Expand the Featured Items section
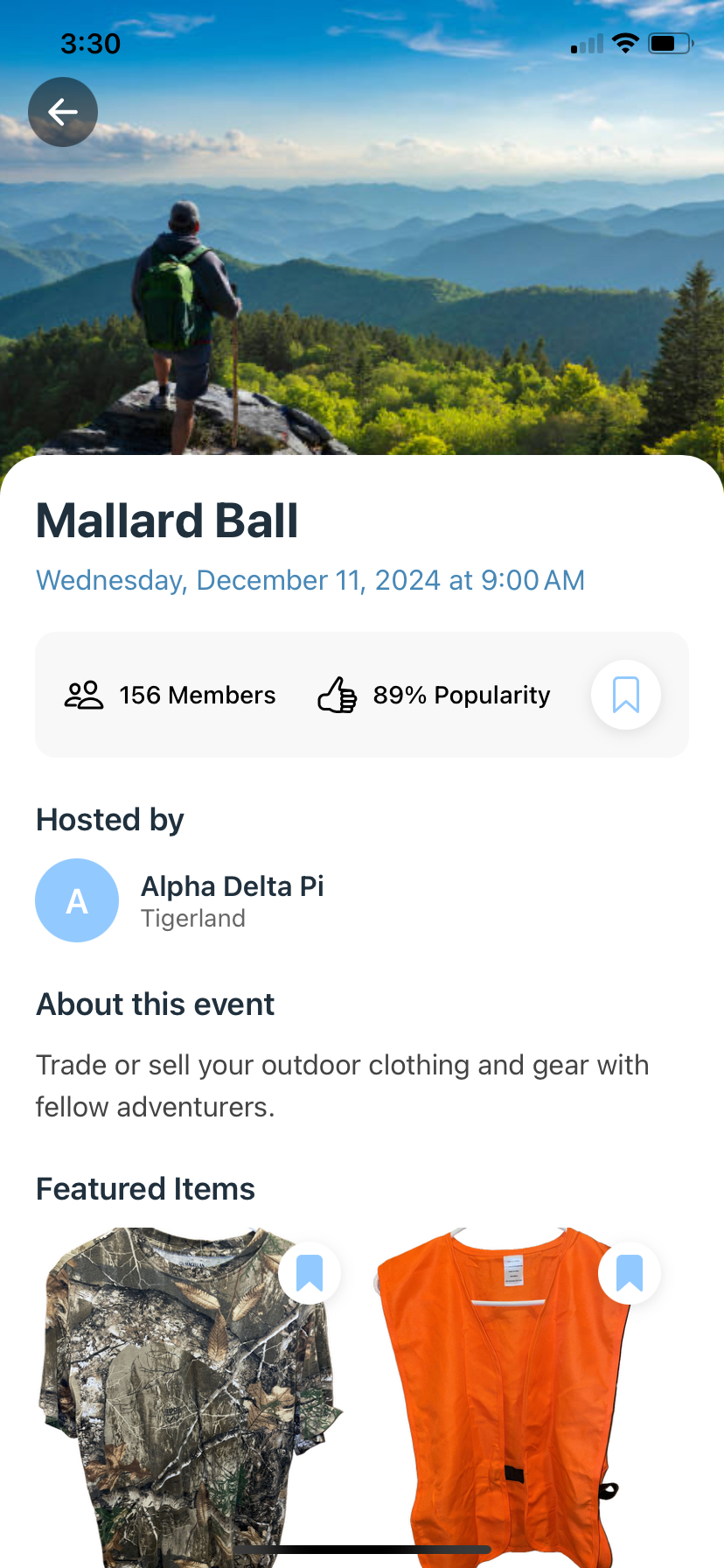 pos(144,1187)
